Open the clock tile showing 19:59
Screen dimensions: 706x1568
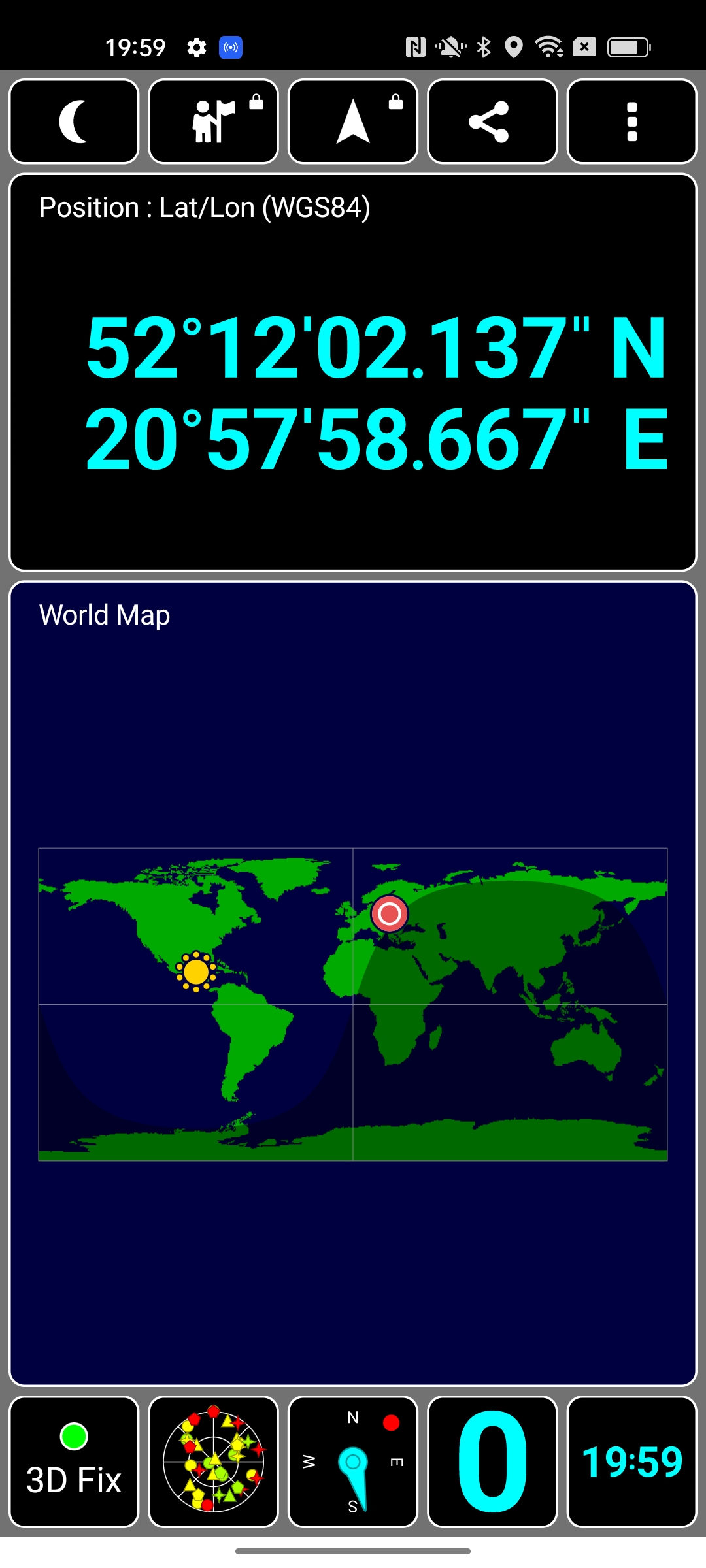click(x=631, y=1462)
